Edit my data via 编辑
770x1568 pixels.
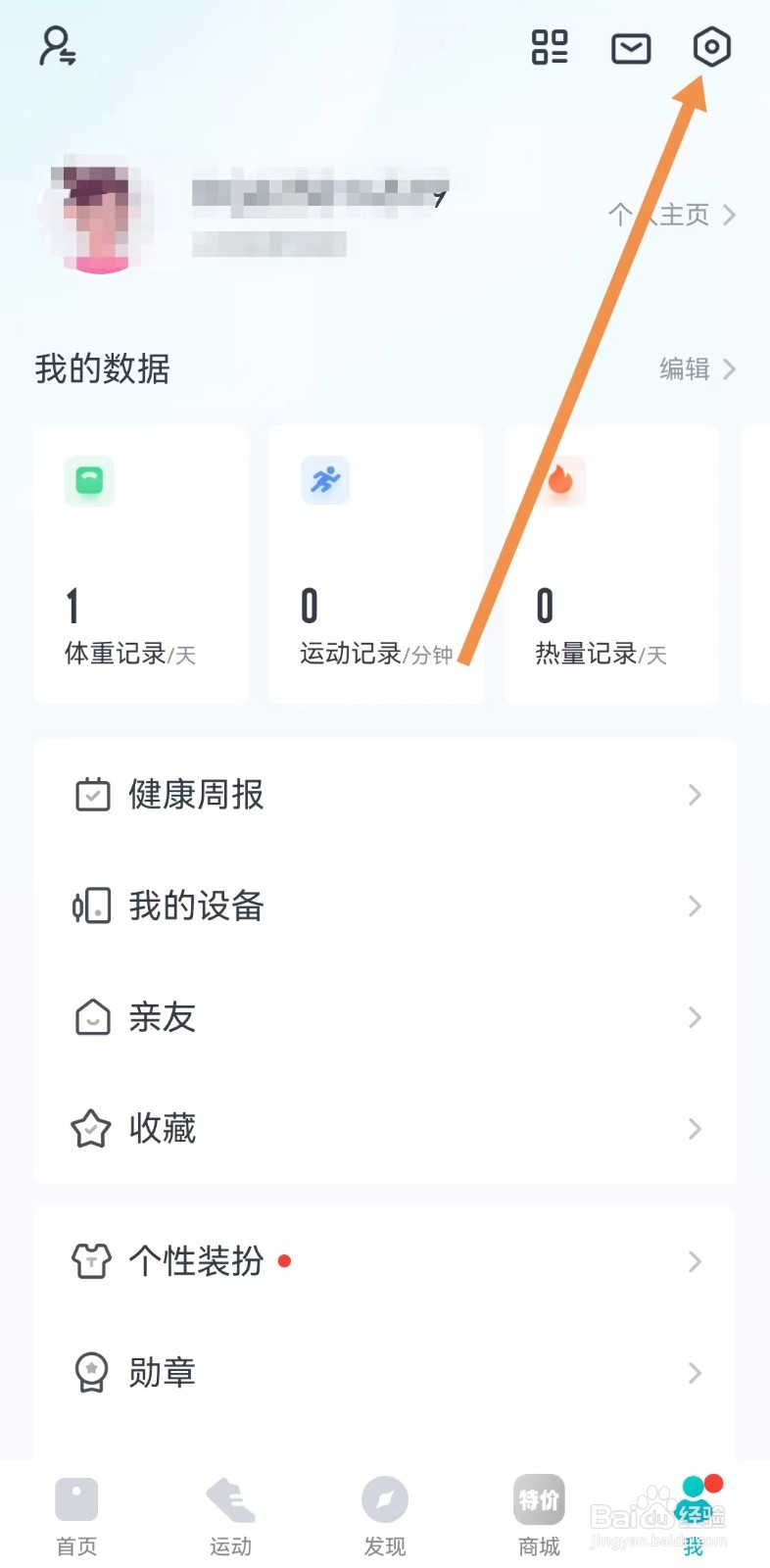[697, 368]
